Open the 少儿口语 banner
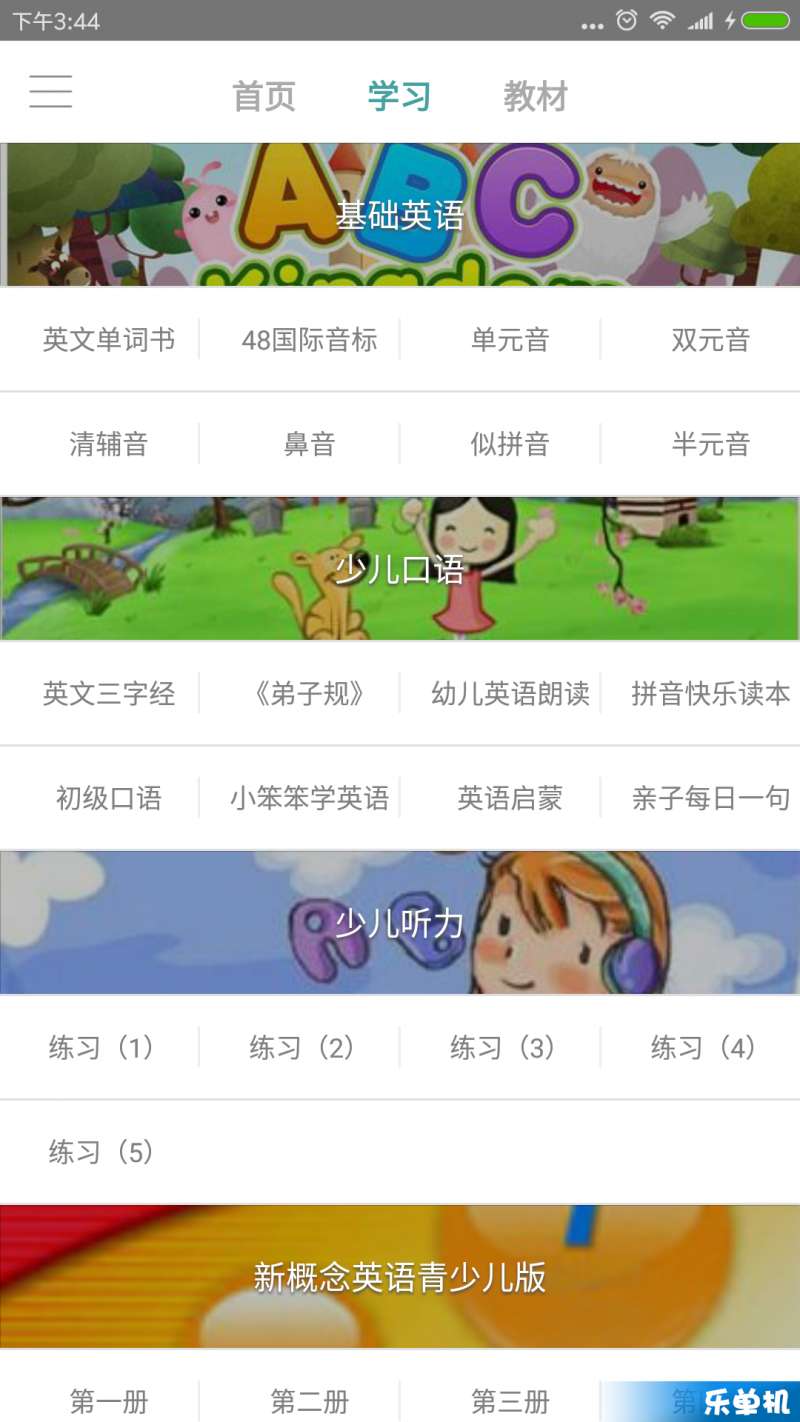800x1422 pixels. [400, 569]
